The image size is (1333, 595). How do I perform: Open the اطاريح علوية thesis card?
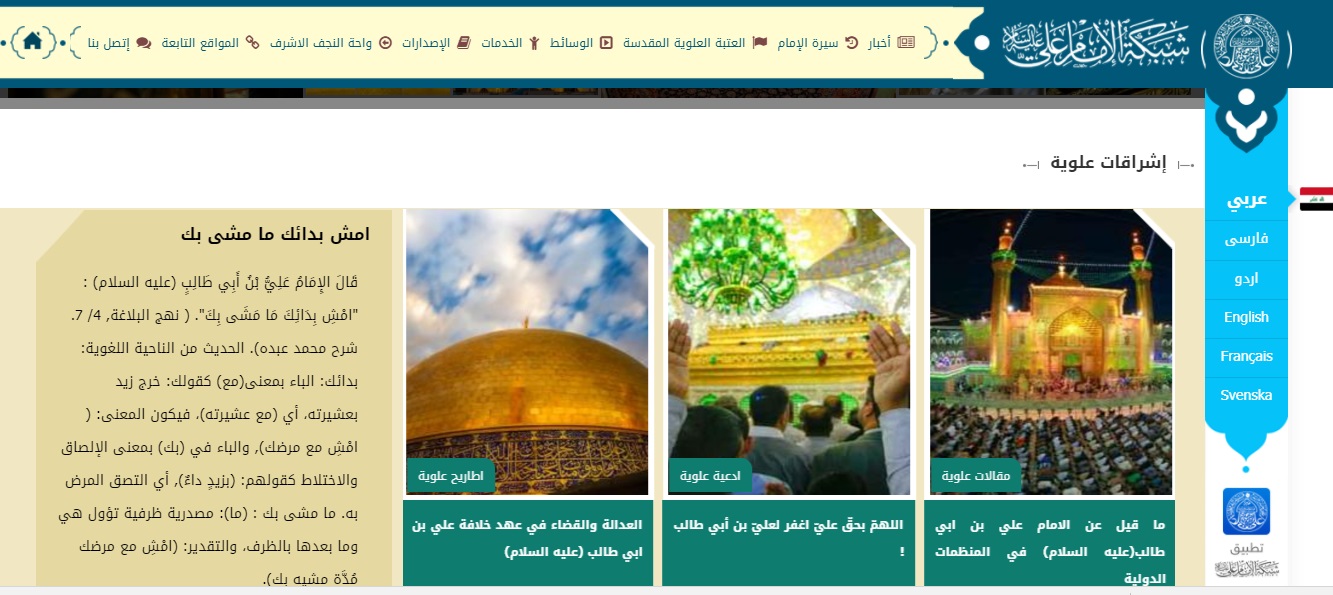(x=527, y=350)
